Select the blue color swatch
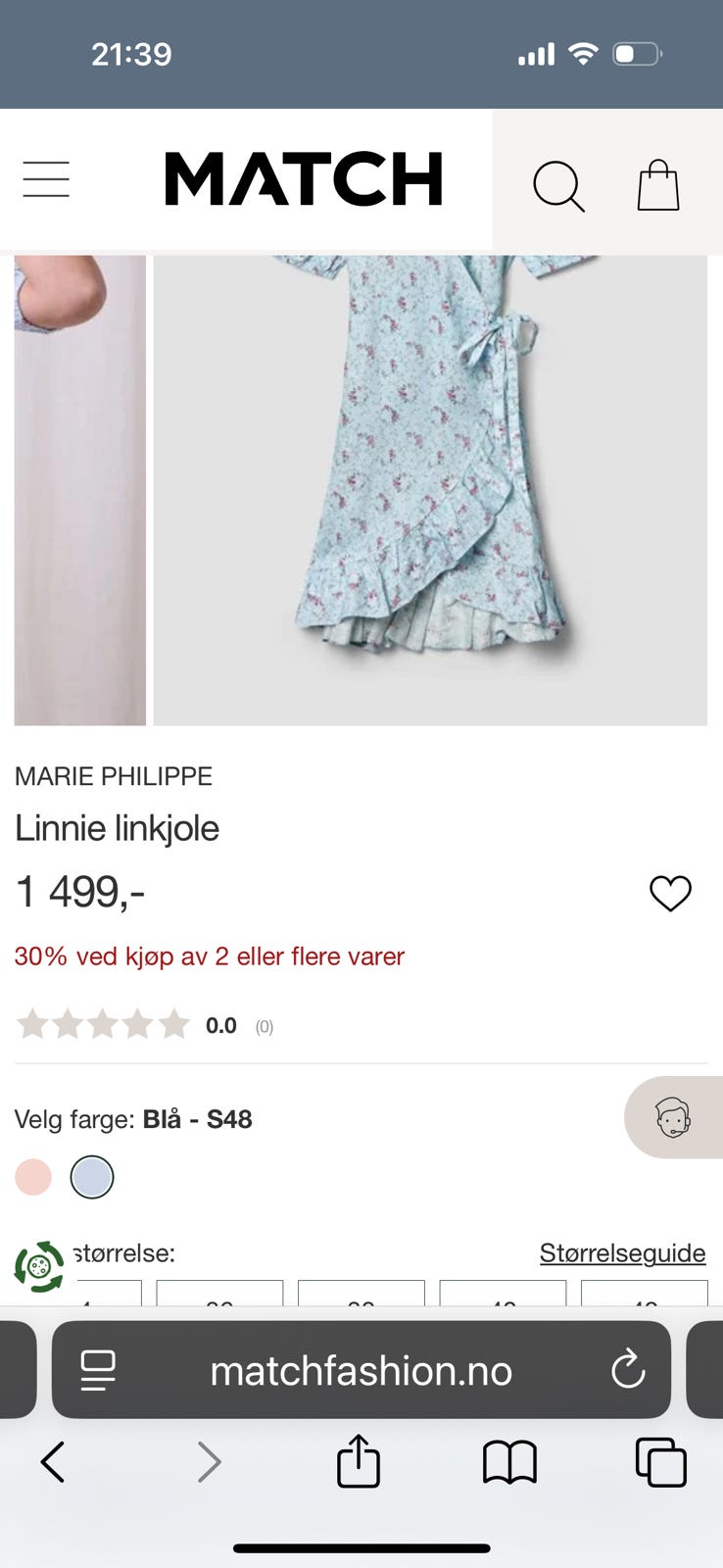 92,1176
